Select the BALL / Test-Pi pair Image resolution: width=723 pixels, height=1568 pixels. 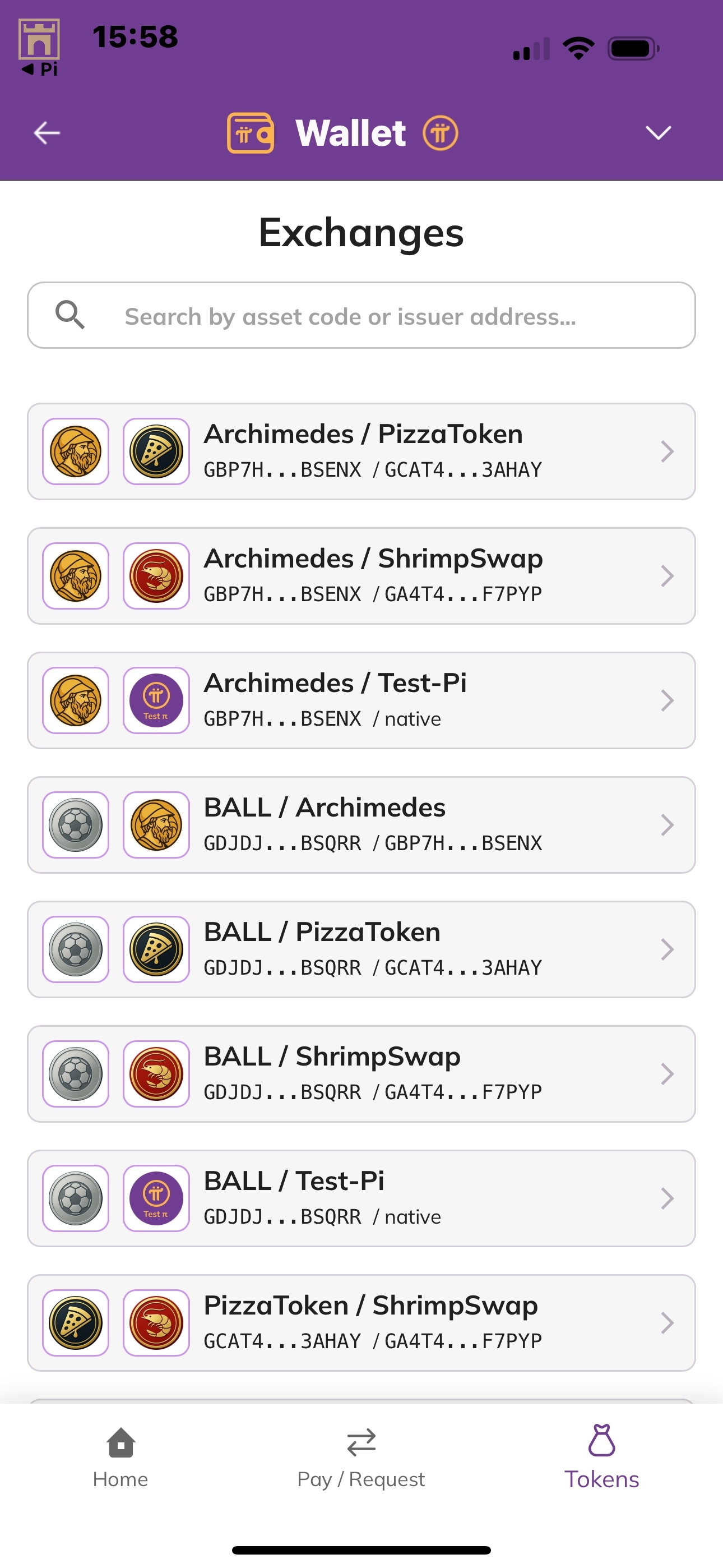[x=361, y=1198]
